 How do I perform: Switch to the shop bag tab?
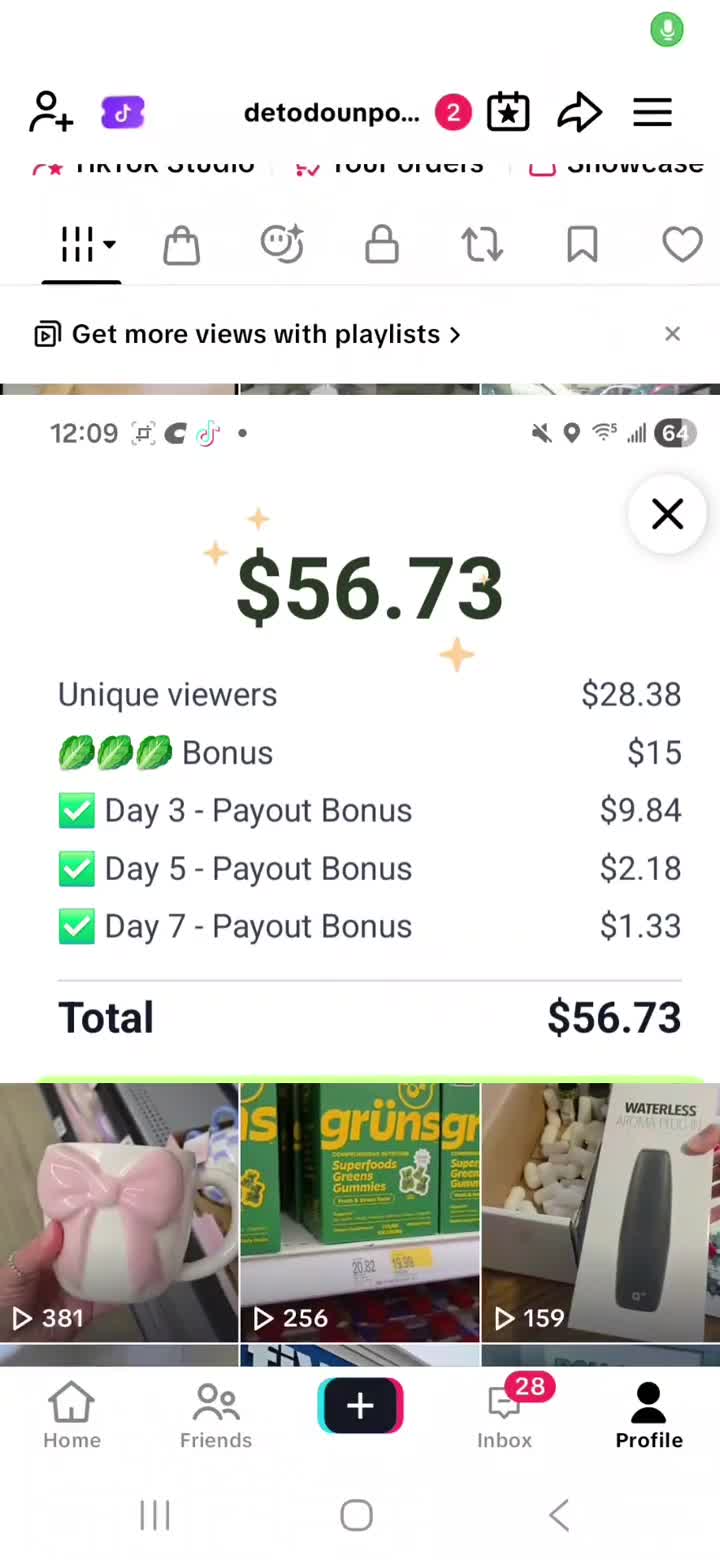coord(181,245)
